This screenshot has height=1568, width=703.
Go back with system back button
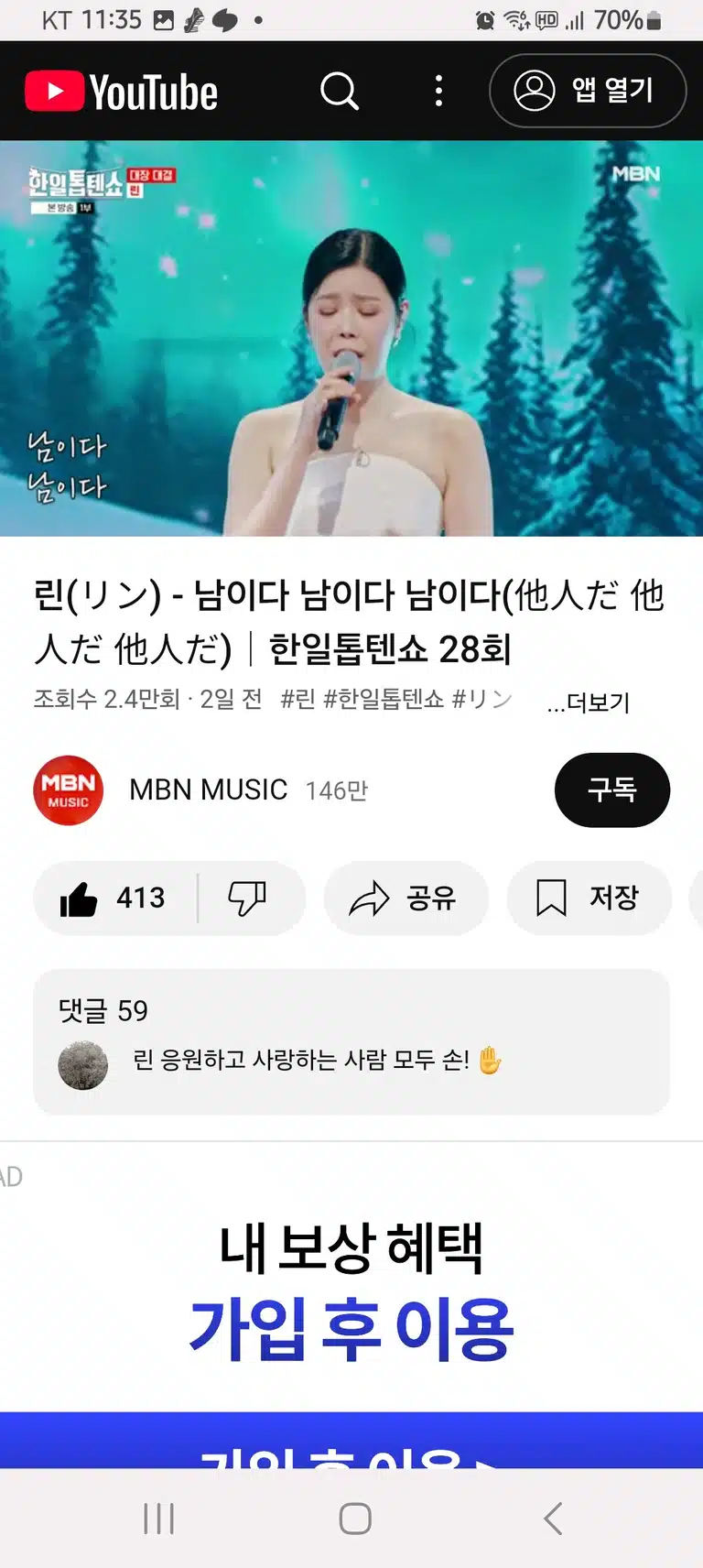coord(553,1519)
